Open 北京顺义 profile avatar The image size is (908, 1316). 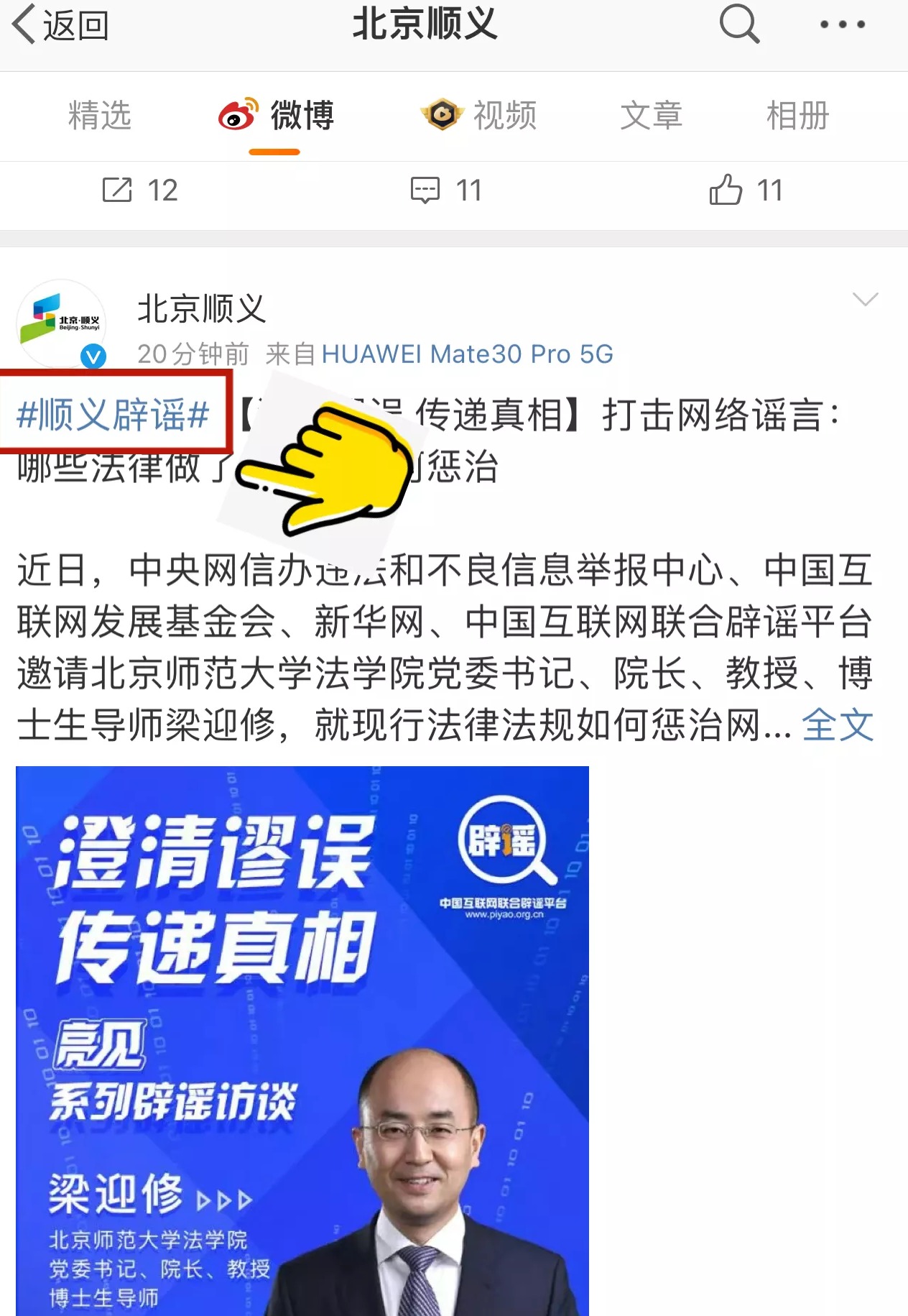click(x=62, y=323)
